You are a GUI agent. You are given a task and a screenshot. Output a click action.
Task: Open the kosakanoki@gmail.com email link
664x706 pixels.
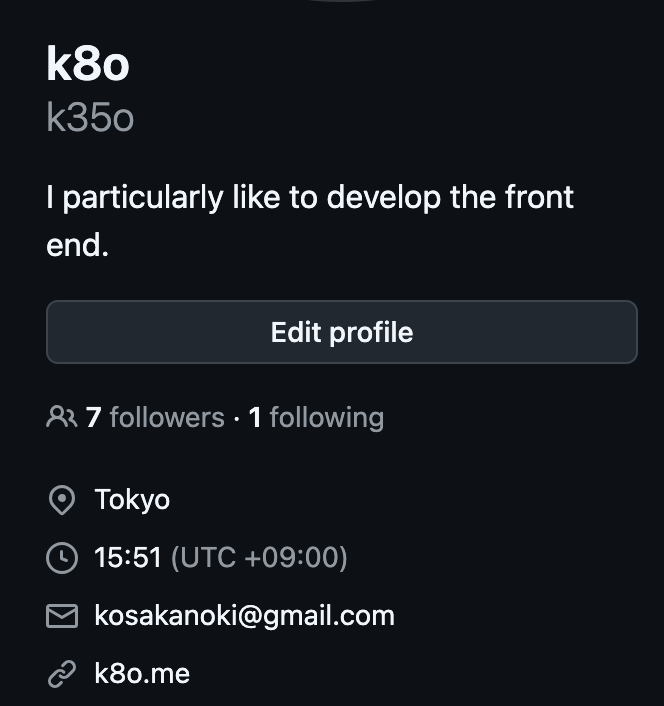point(244,616)
